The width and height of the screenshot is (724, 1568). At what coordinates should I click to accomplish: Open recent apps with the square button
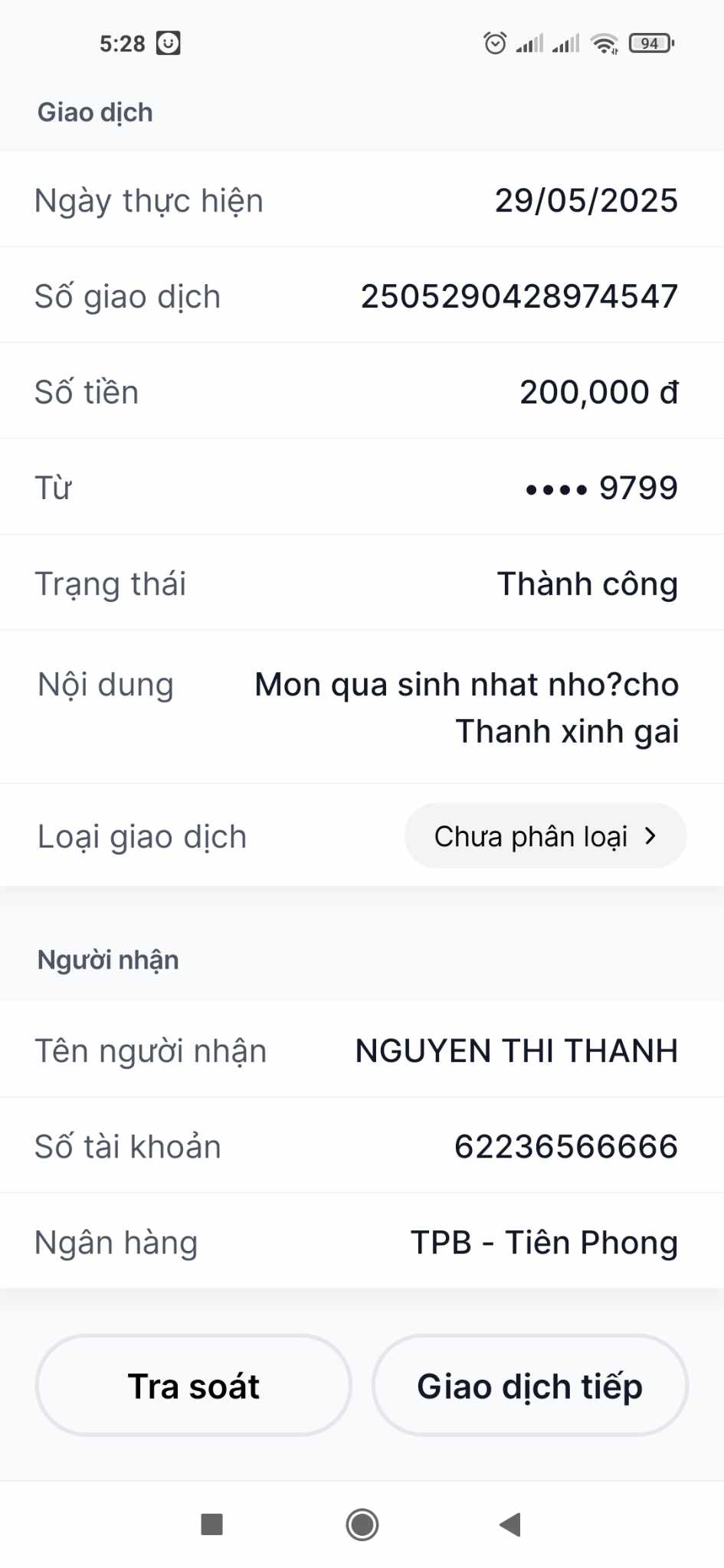point(211,1524)
